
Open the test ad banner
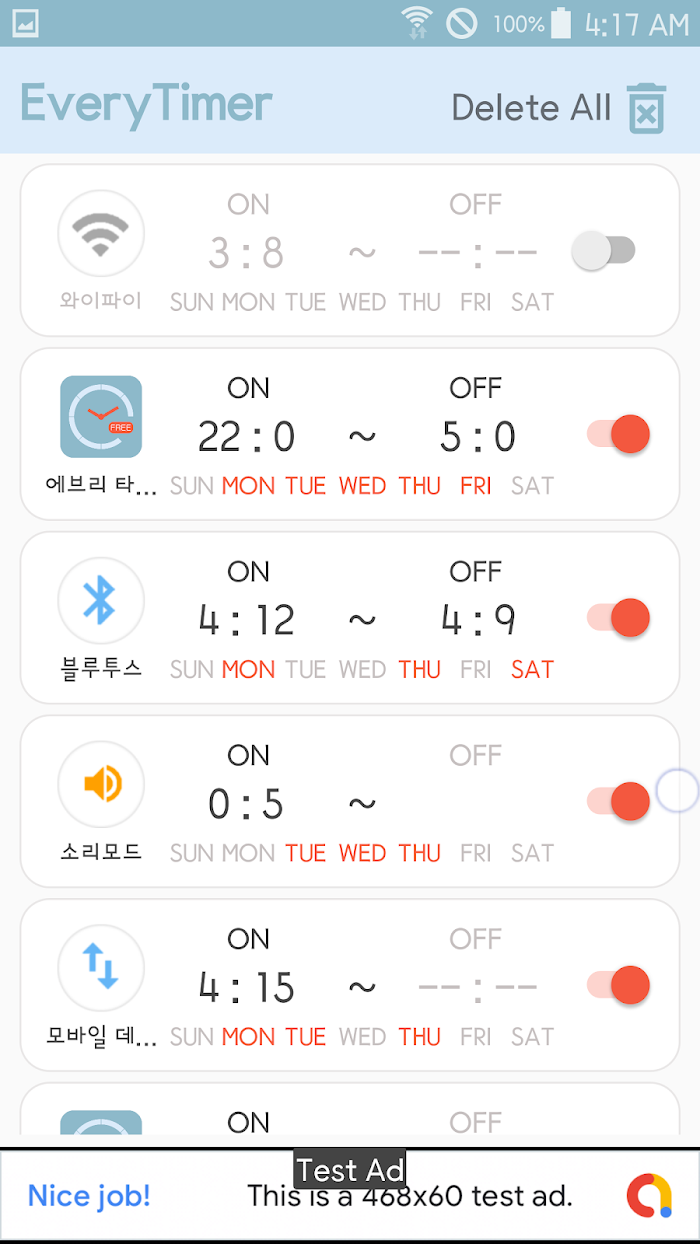[x=350, y=1195]
